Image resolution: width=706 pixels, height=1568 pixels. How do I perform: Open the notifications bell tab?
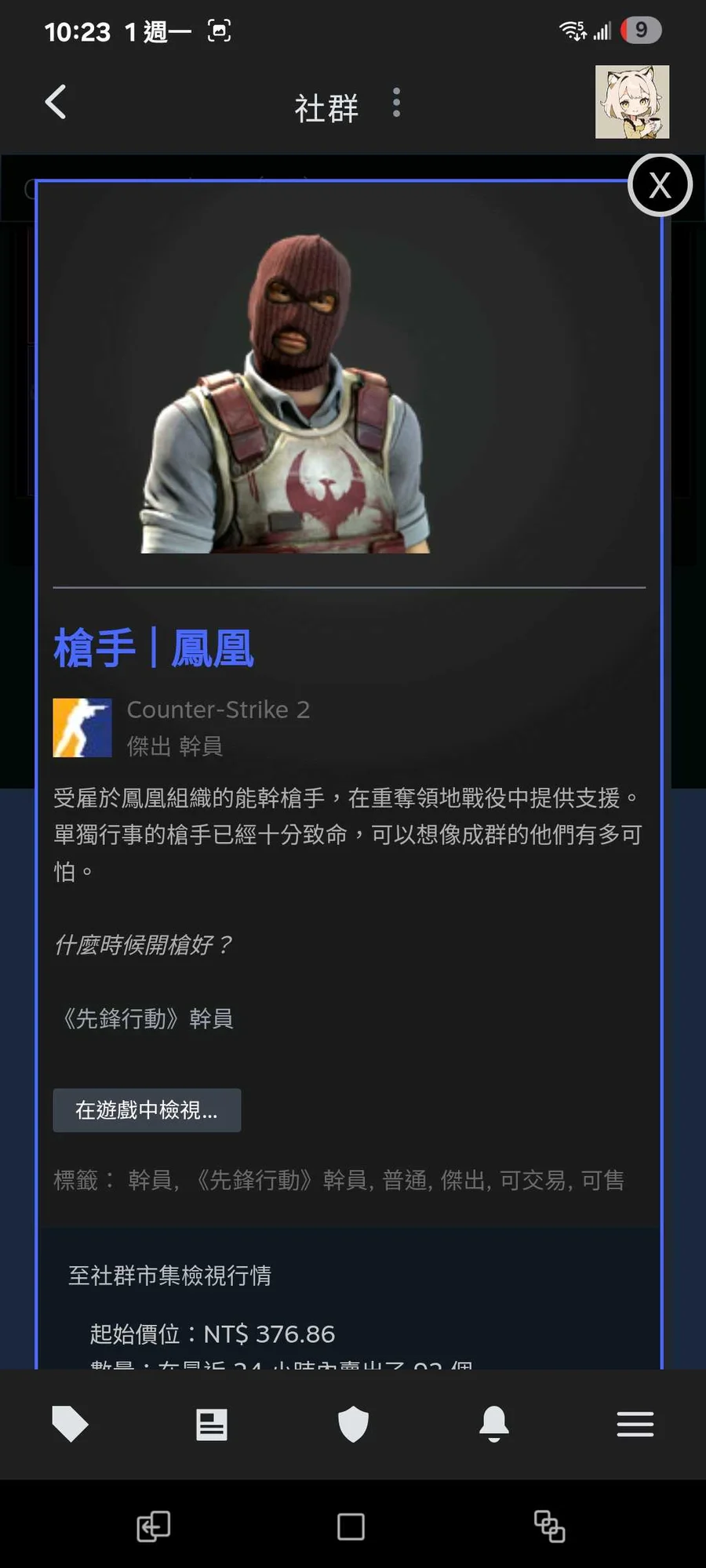point(493,1424)
